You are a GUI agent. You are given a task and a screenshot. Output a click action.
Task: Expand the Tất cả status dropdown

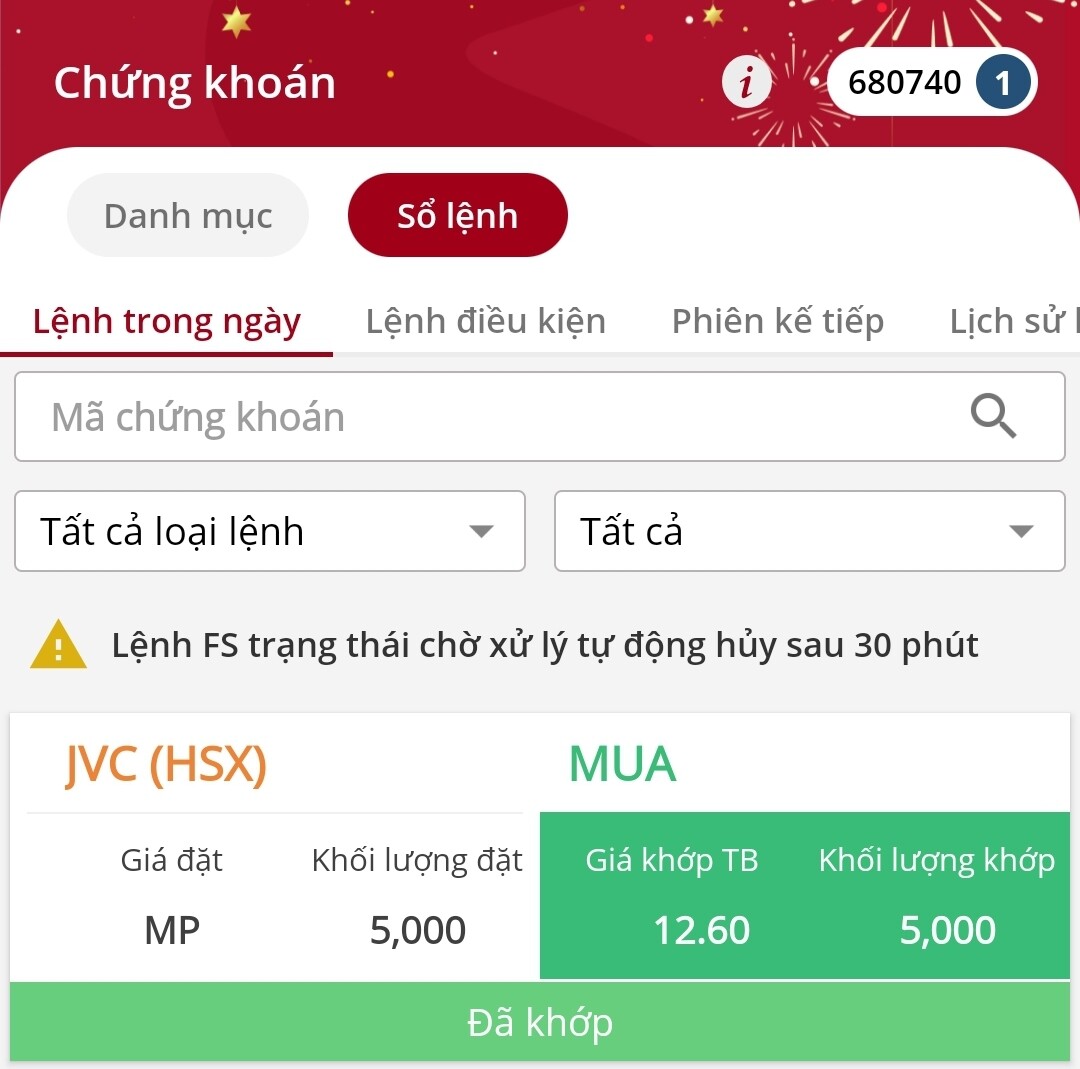point(809,531)
